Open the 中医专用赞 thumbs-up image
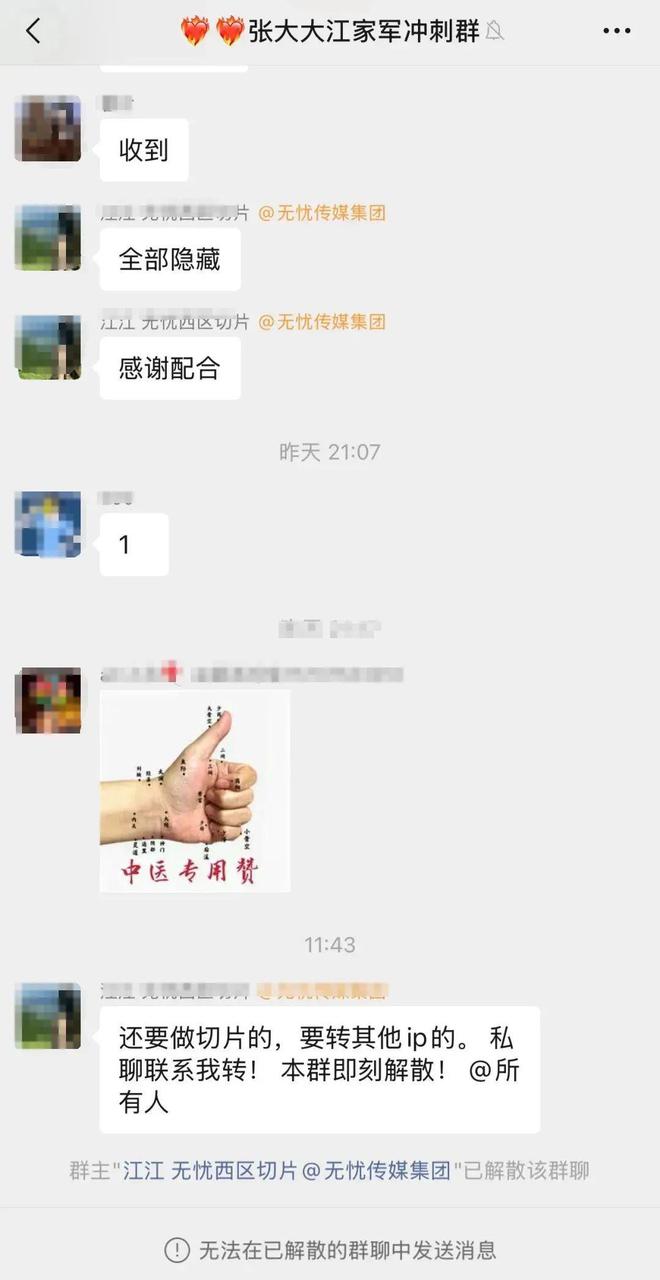Image resolution: width=660 pixels, height=1280 pixels. 195,790
